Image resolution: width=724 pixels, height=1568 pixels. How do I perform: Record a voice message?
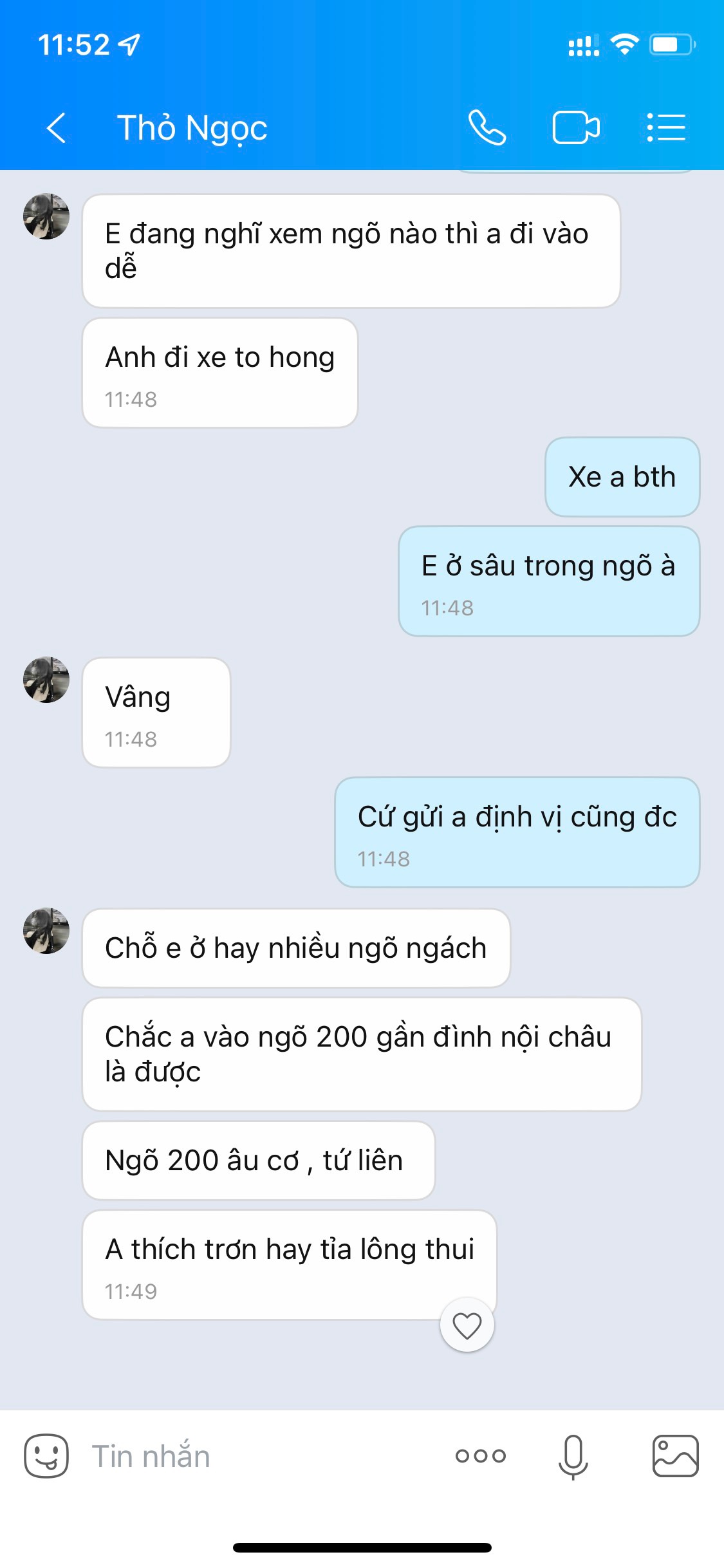[573, 1456]
